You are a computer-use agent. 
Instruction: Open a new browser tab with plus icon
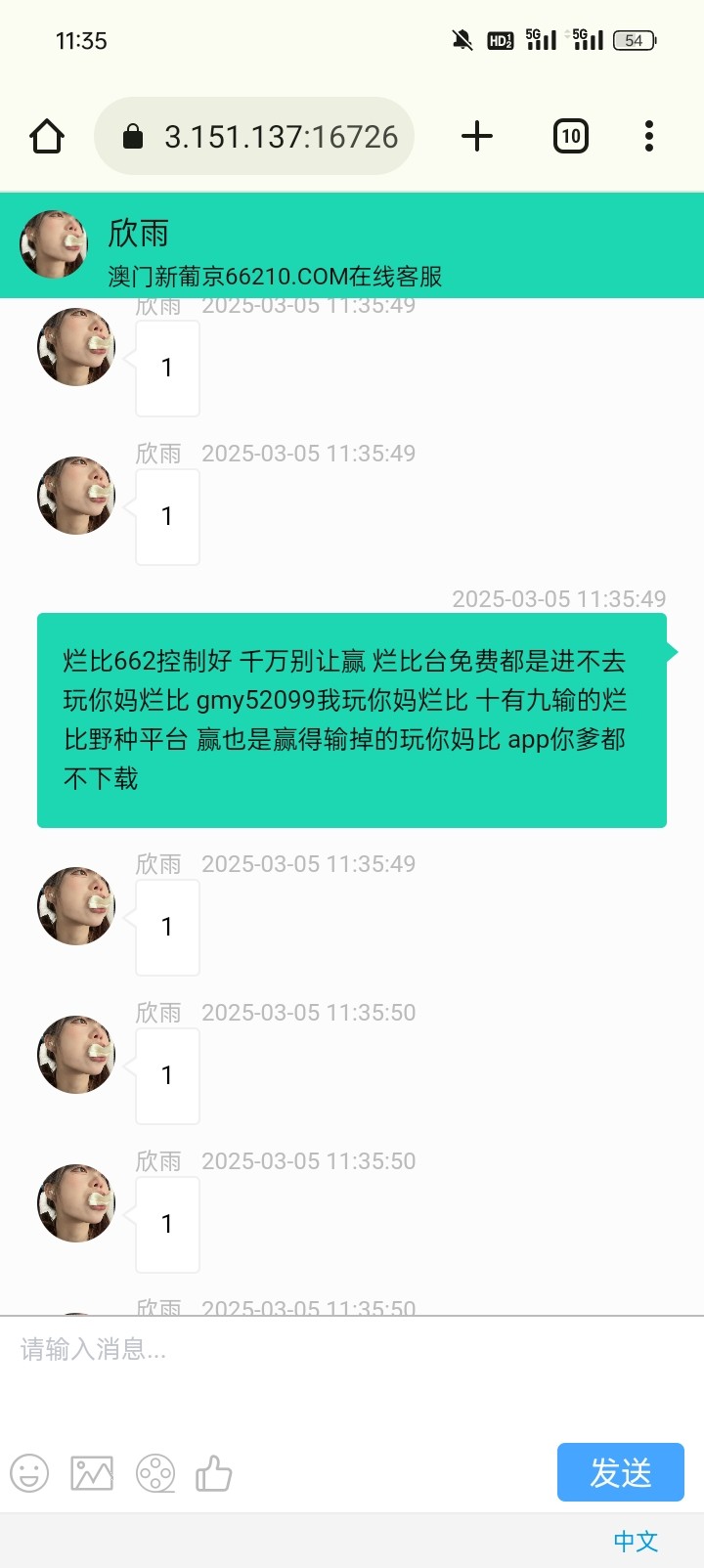pos(477,136)
